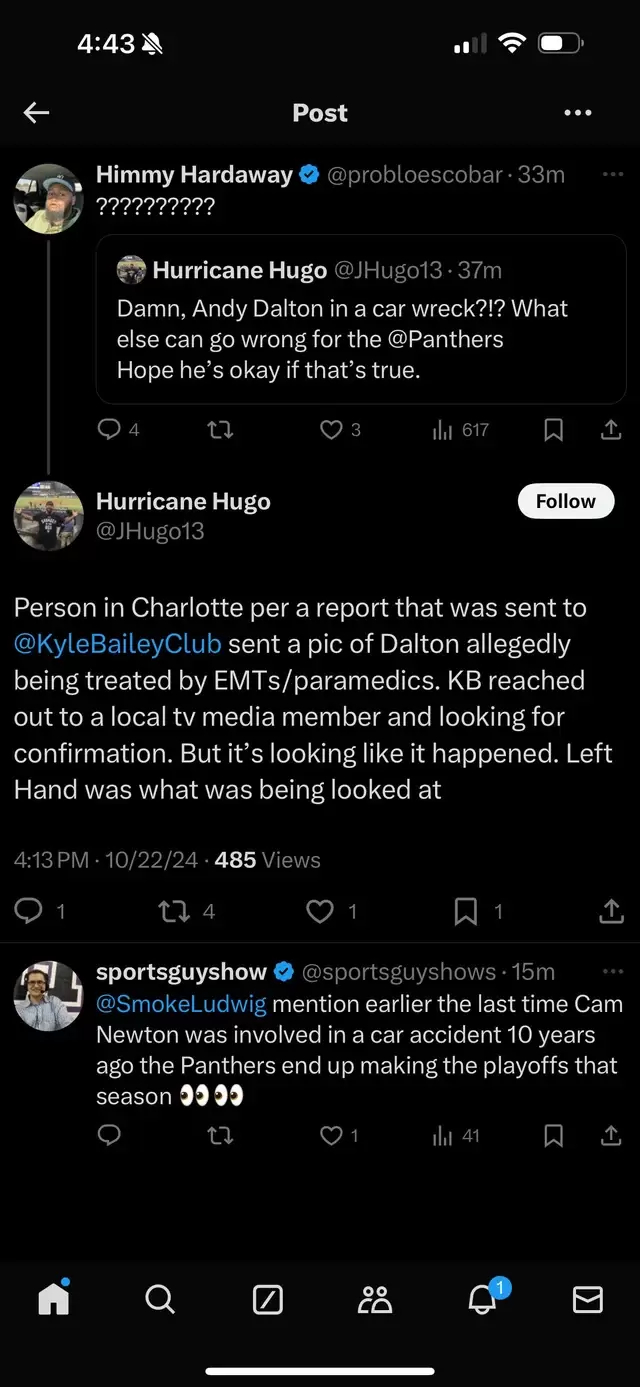Share the main Hurricane Hugo post
The image size is (640, 1387).
tap(610, 911)
